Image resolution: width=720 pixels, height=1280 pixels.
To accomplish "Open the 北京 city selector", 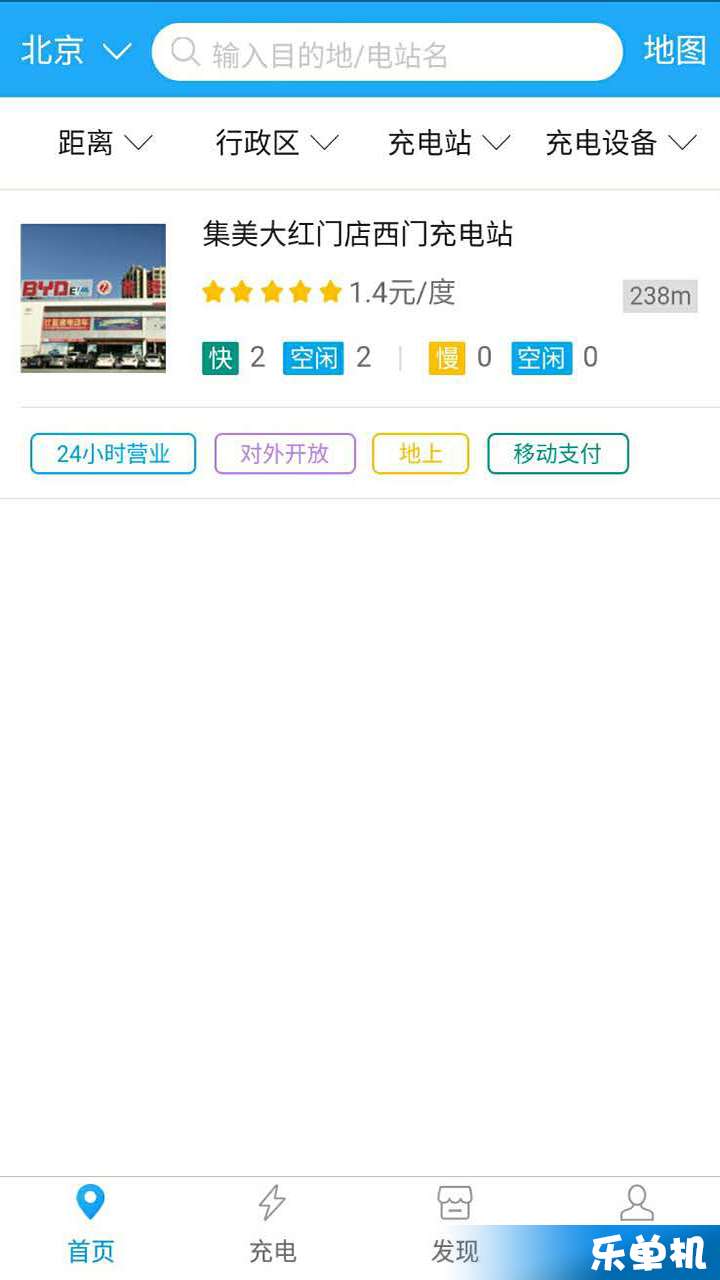I will click(76, 51).
